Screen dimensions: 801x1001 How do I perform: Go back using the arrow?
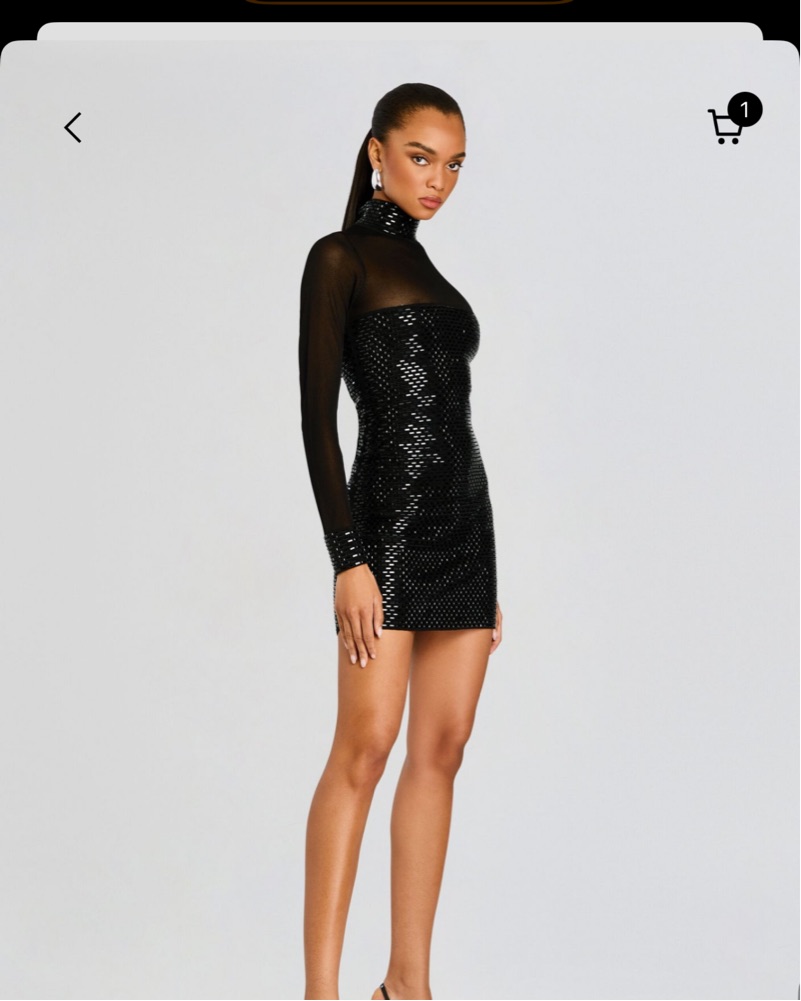tap(73, 128)
